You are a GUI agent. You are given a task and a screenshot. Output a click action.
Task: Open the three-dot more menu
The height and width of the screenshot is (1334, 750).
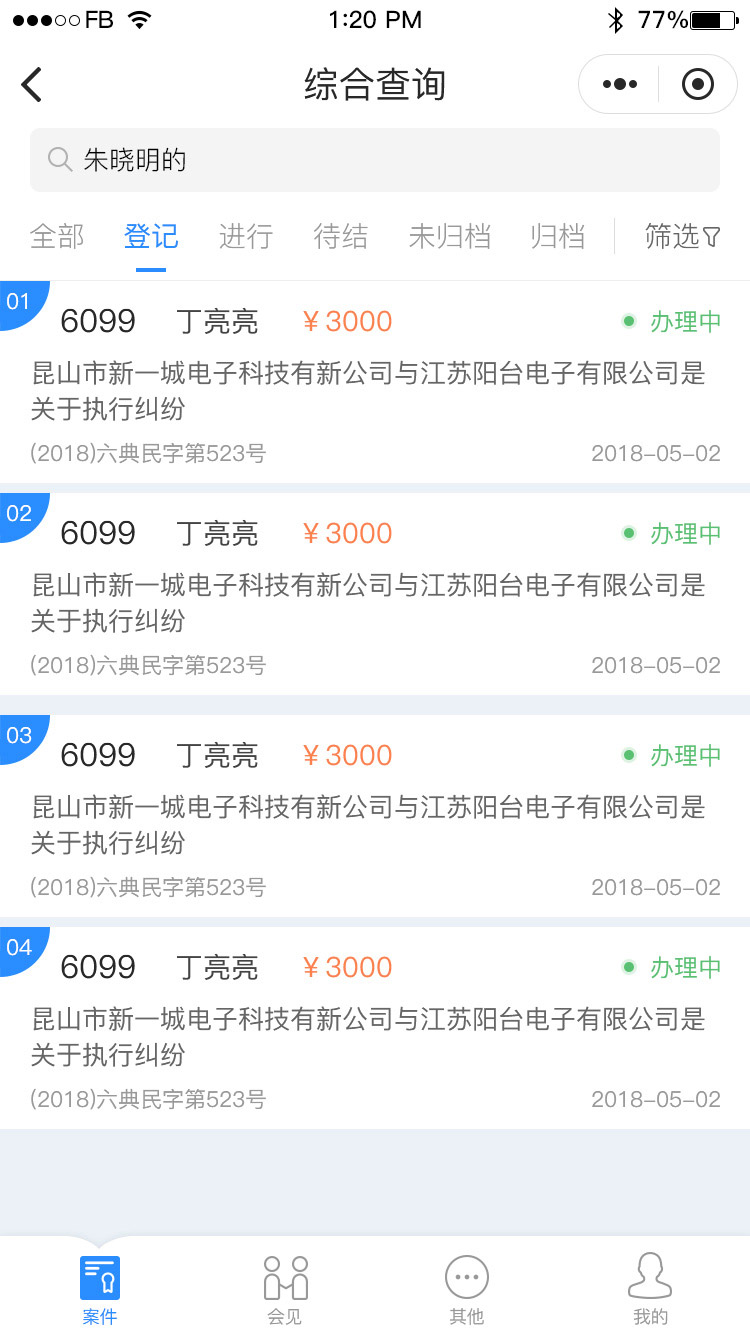(619, 84)
